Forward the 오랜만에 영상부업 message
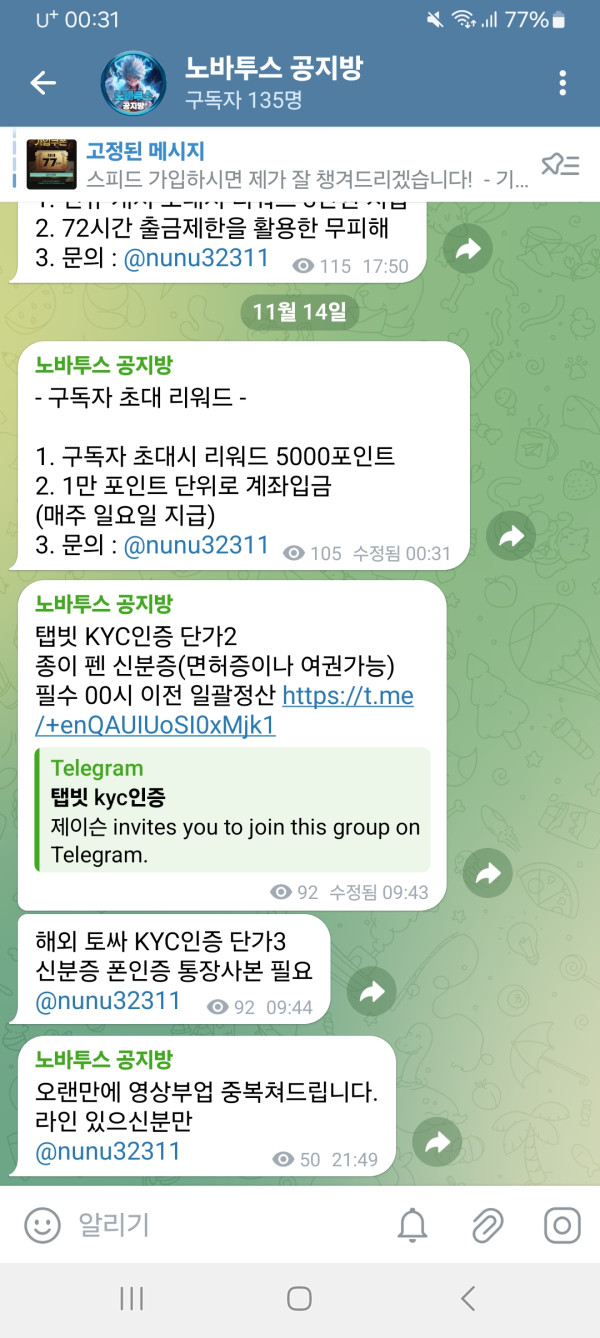 437,1143
